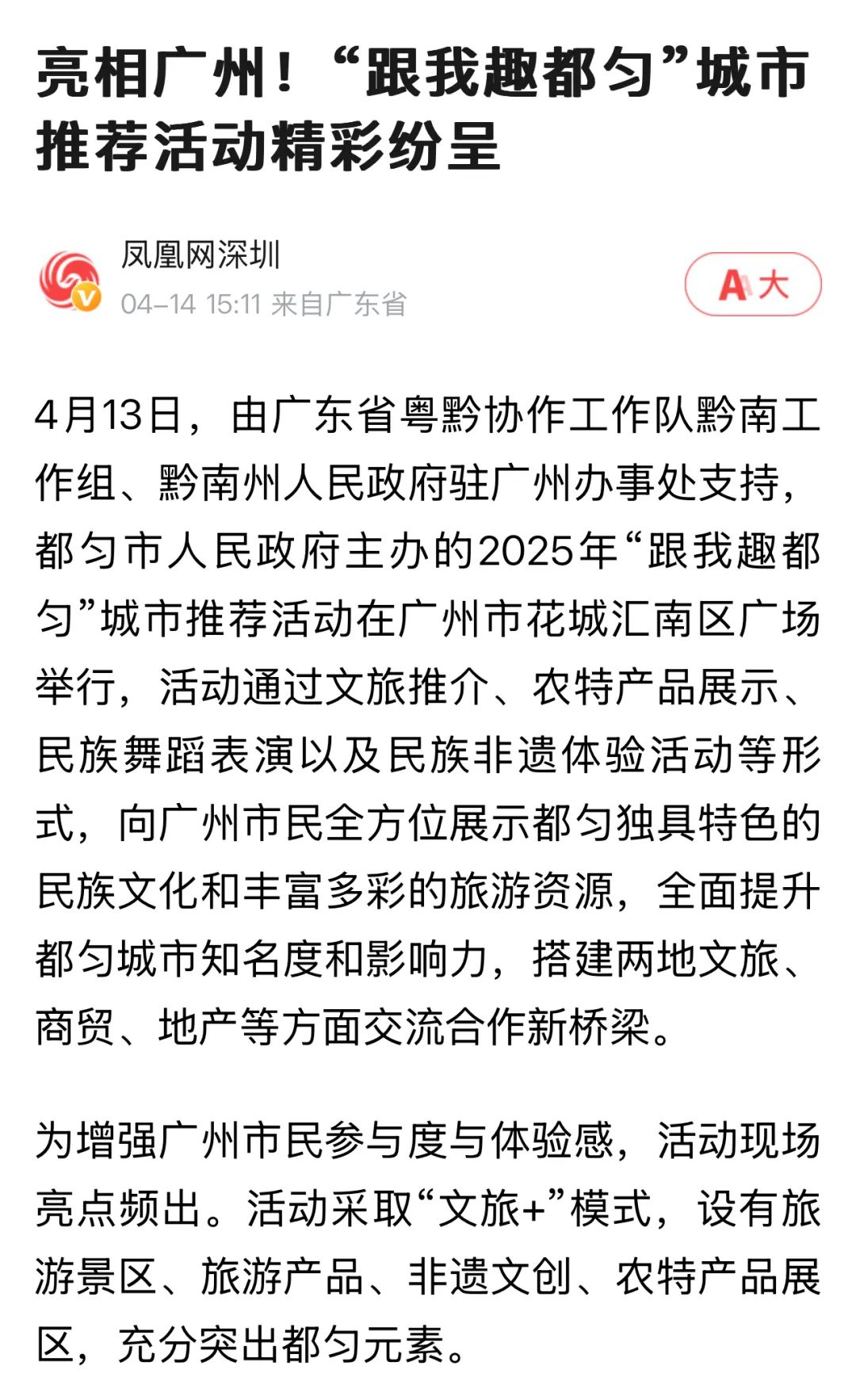Open the 凤凰网深圳 account name link
Screen dimensions: 856x1400
click(x=201, y=255)
